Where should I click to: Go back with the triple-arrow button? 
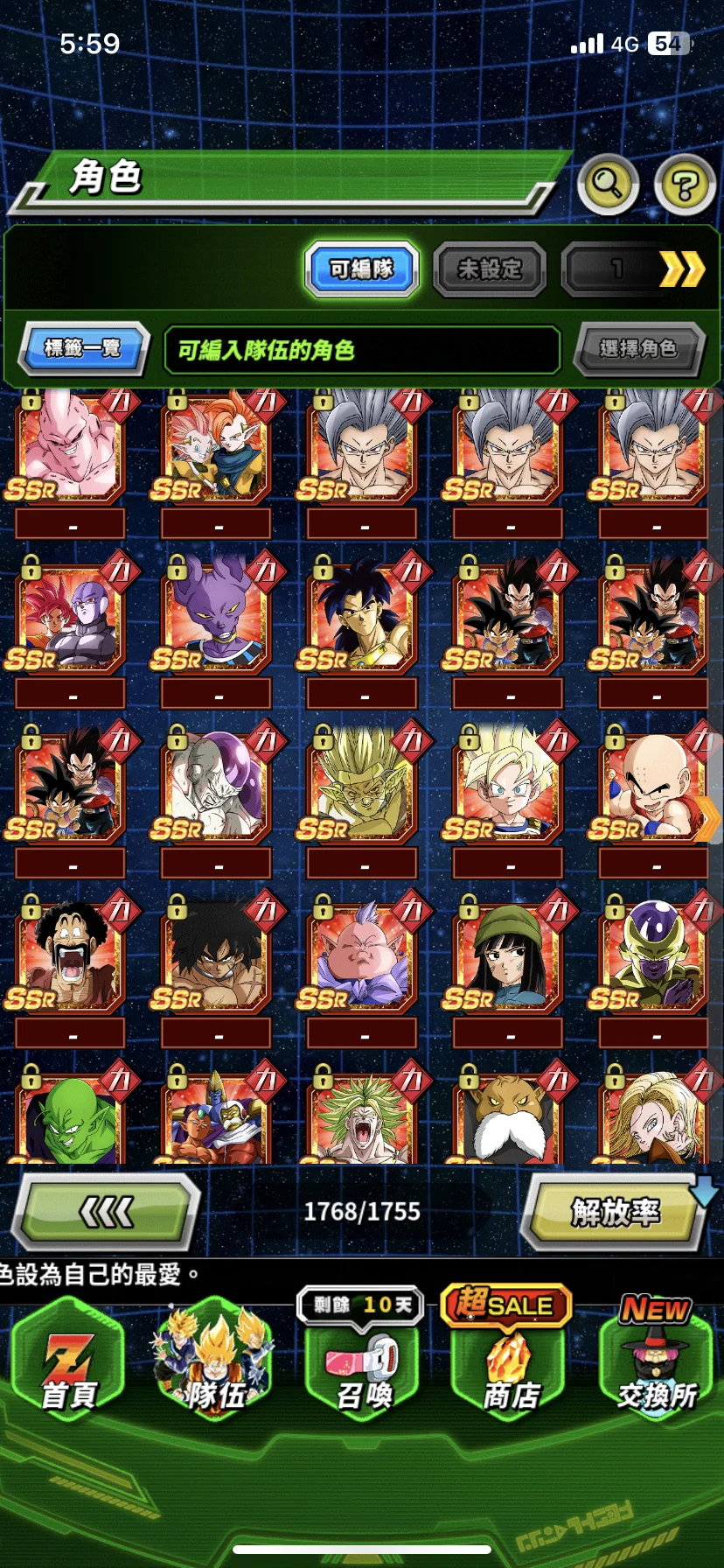(107, 1212)
